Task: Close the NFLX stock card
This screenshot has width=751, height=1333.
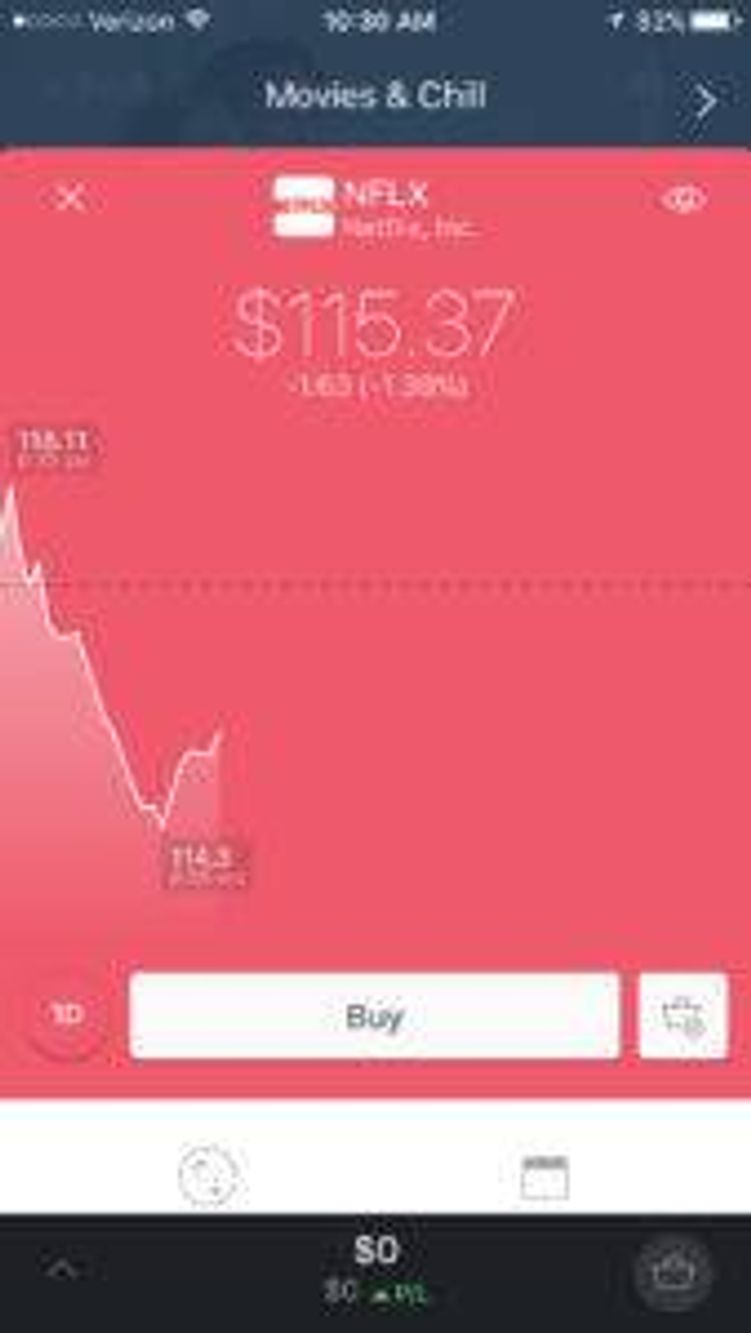Action: coord(70,198)
